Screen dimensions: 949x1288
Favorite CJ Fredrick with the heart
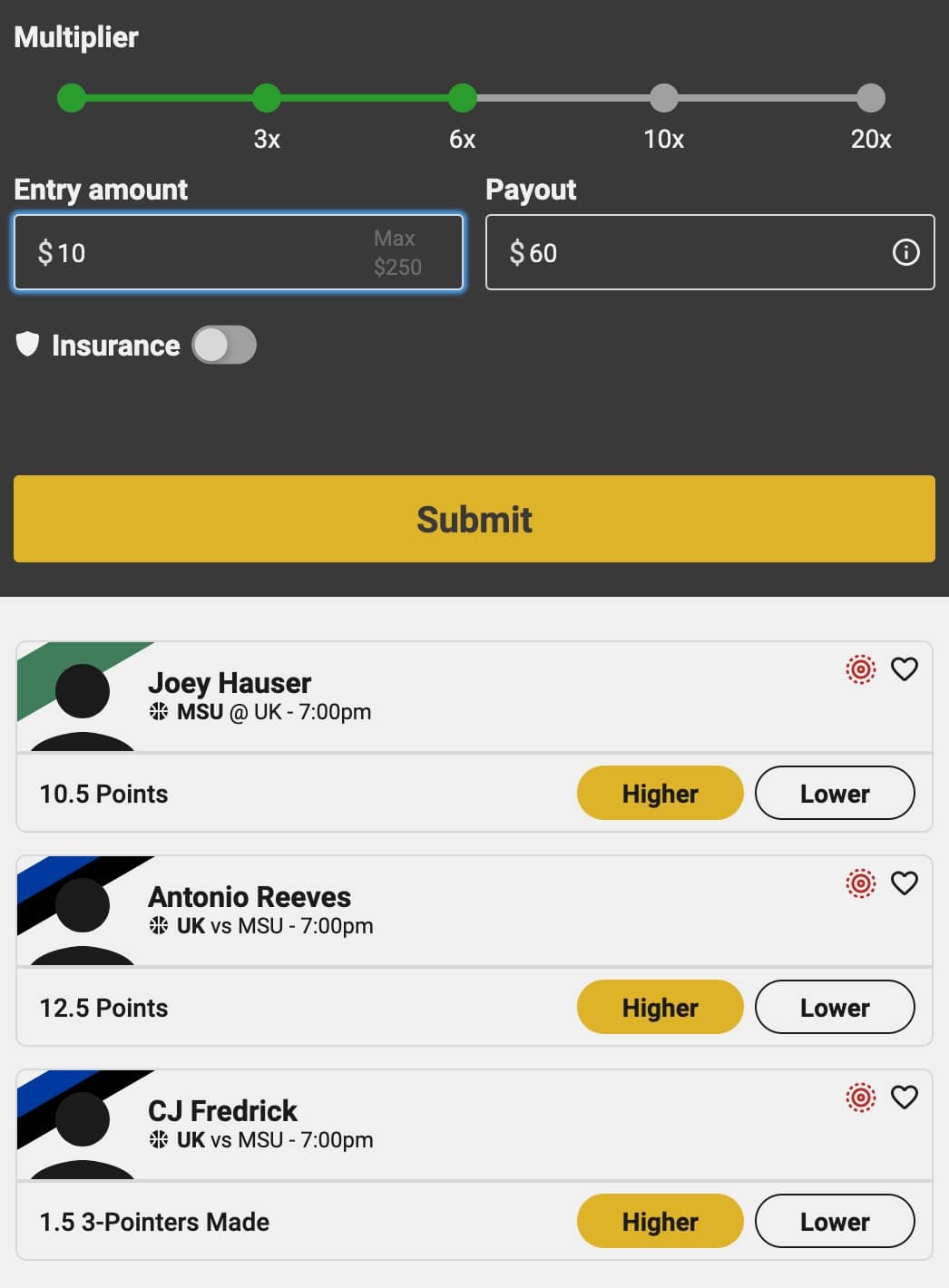coord(905,1098)
